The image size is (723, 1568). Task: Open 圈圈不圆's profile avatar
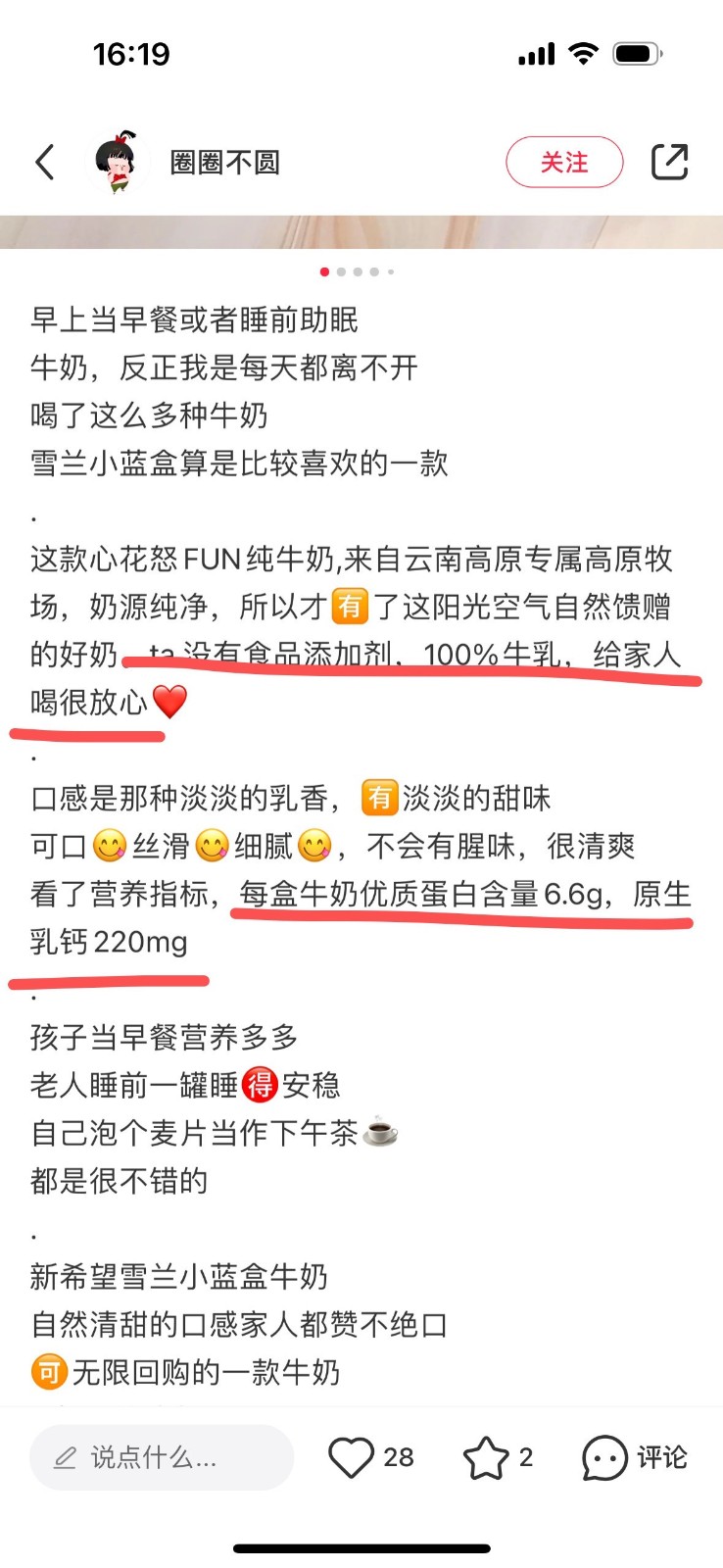tap(118, 162)
